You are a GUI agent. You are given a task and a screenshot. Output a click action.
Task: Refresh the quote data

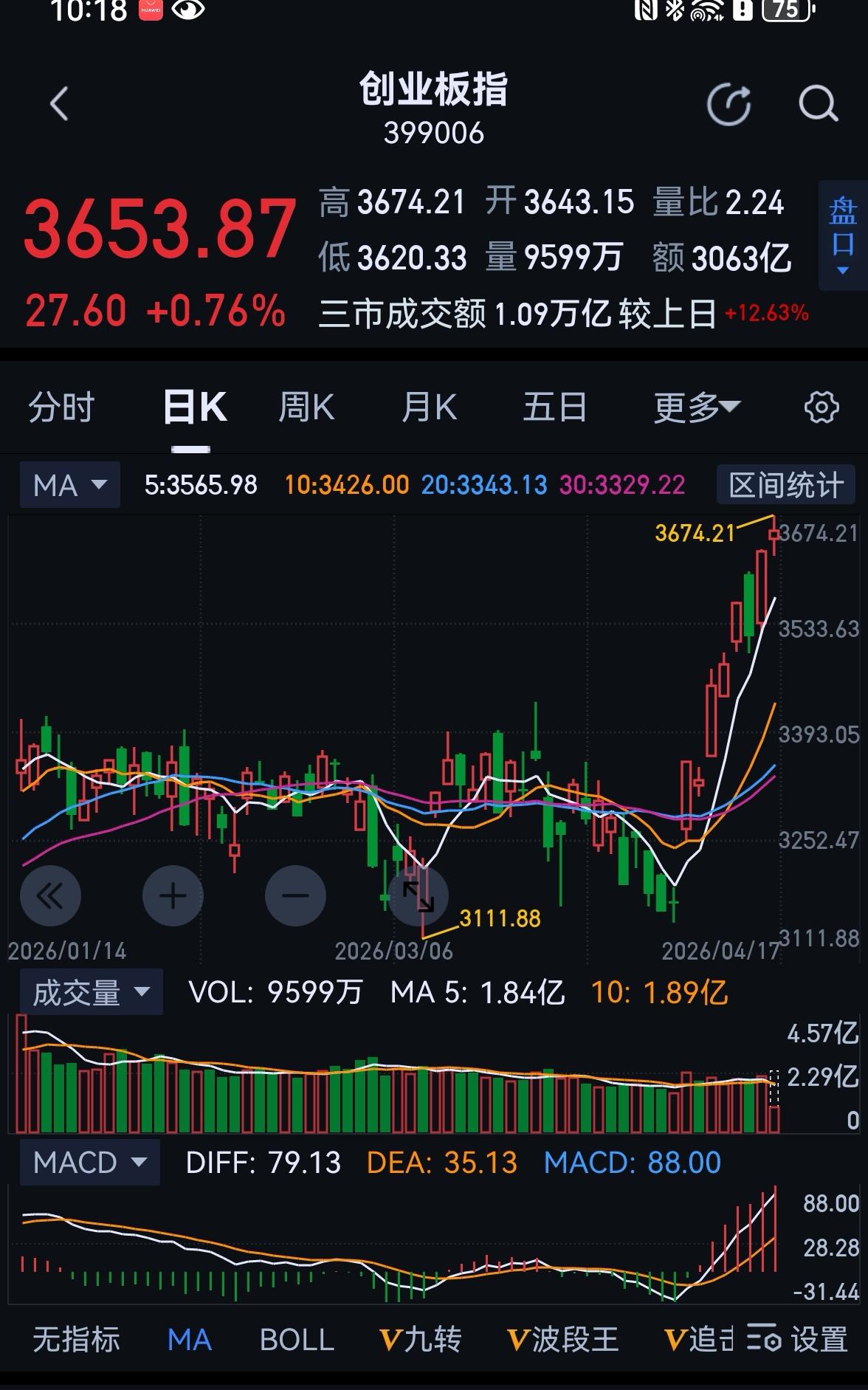pos(729,104)
